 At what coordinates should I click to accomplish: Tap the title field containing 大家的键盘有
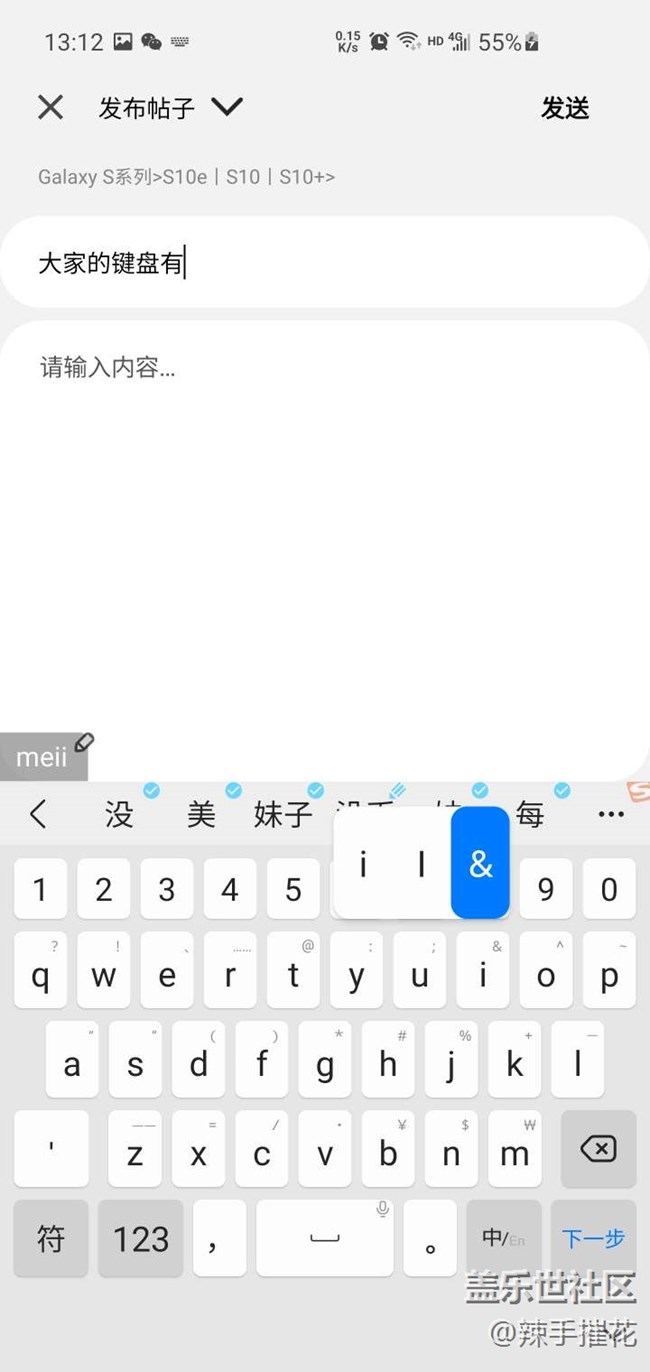click(x=325, y=263)
